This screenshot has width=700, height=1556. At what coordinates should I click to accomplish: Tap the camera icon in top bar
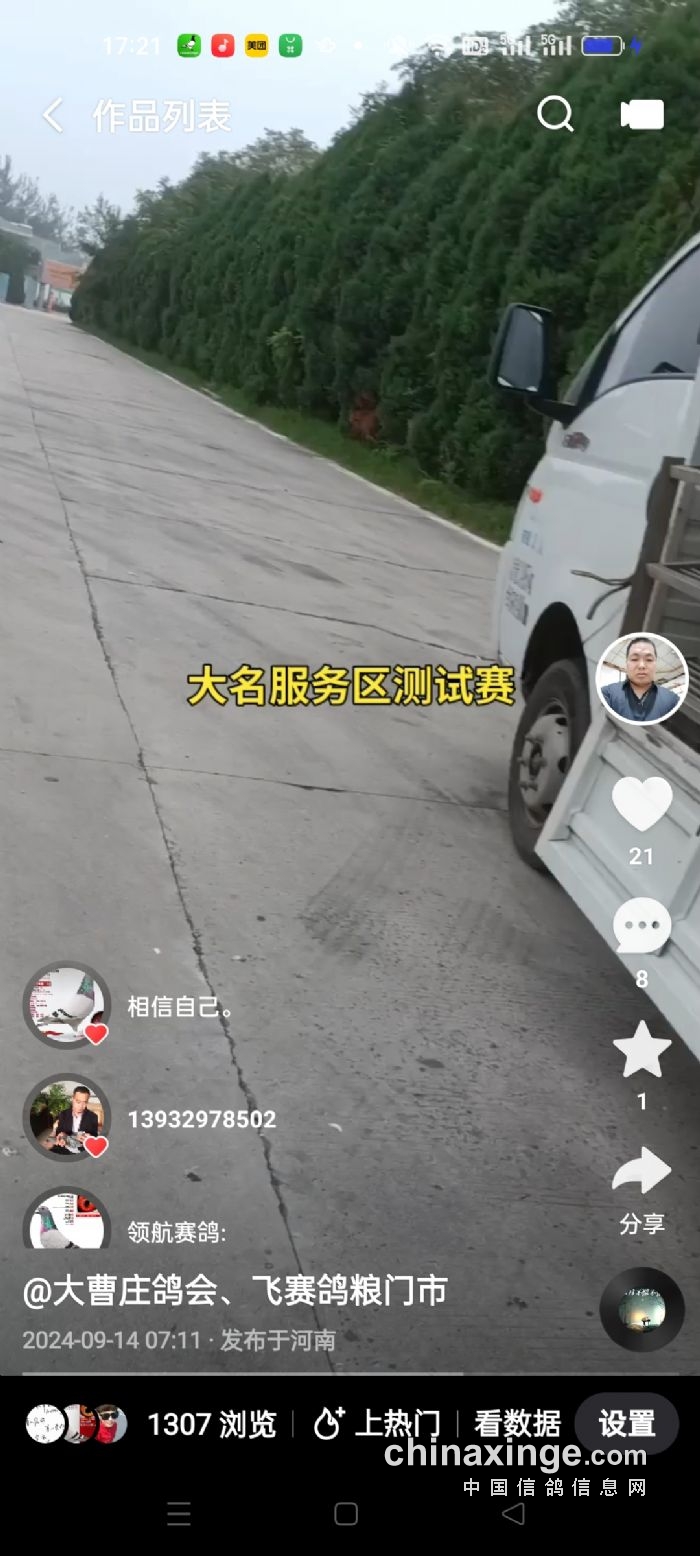click(x=642, y=115)
